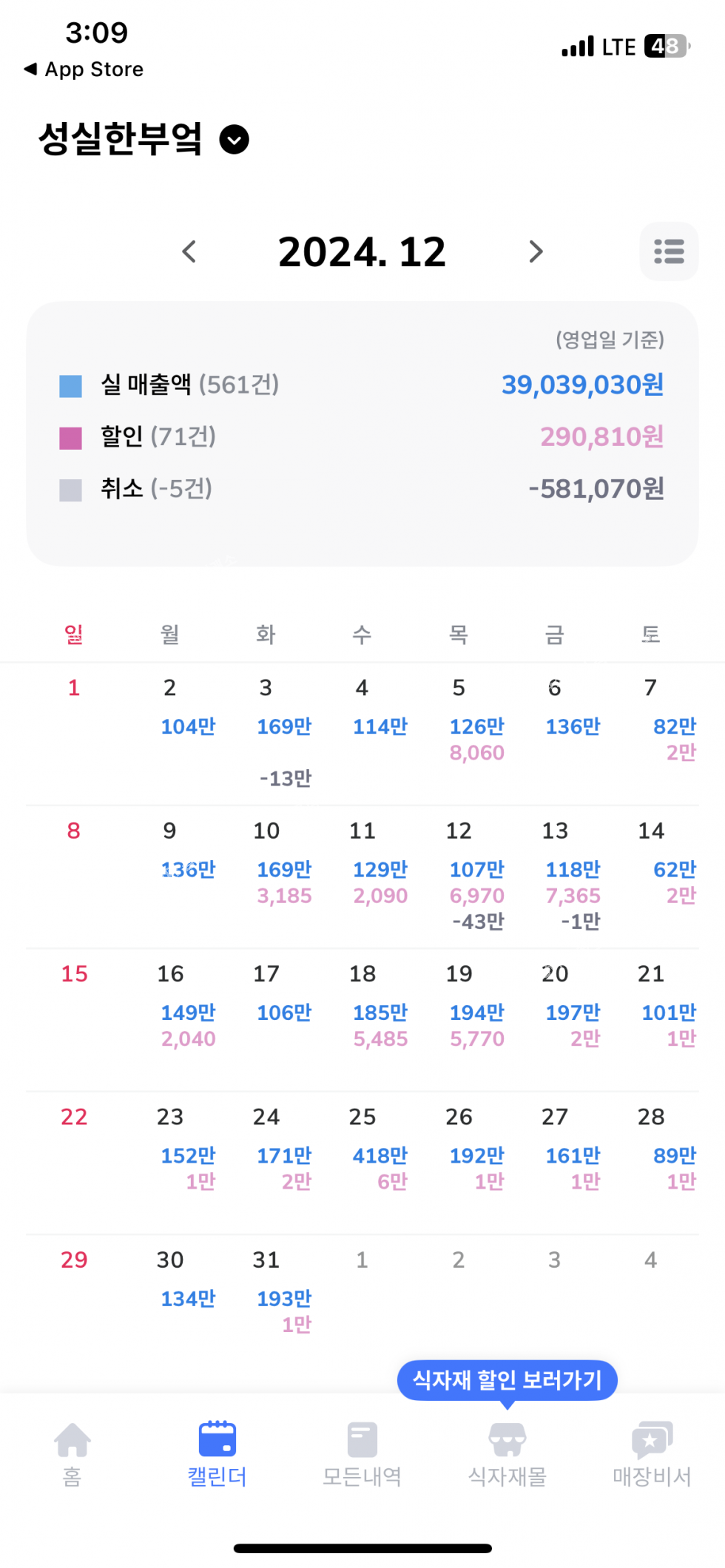Image resolution: width=725 pixels, height=1568 pixels.
Task: Open December 7 with 82만 sales
Action: tap(673, 726)
